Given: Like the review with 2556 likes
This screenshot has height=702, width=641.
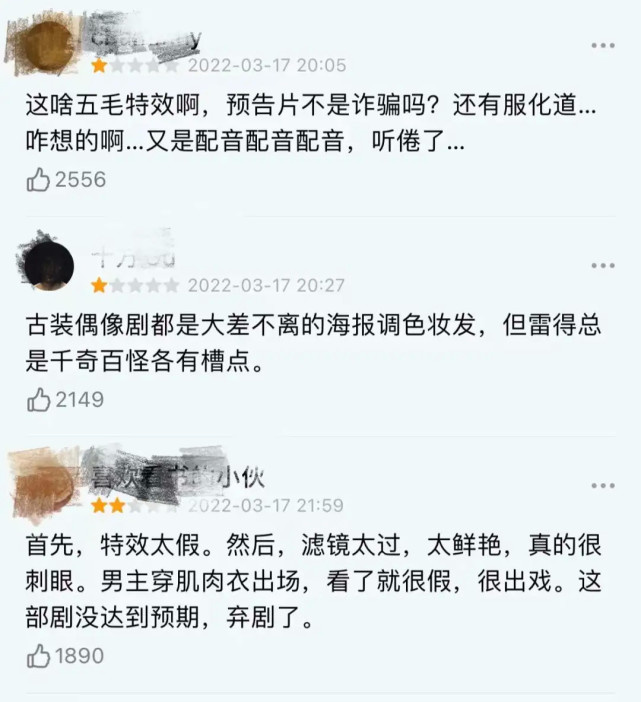Looking at the screenshot, I should click(38, 180).
